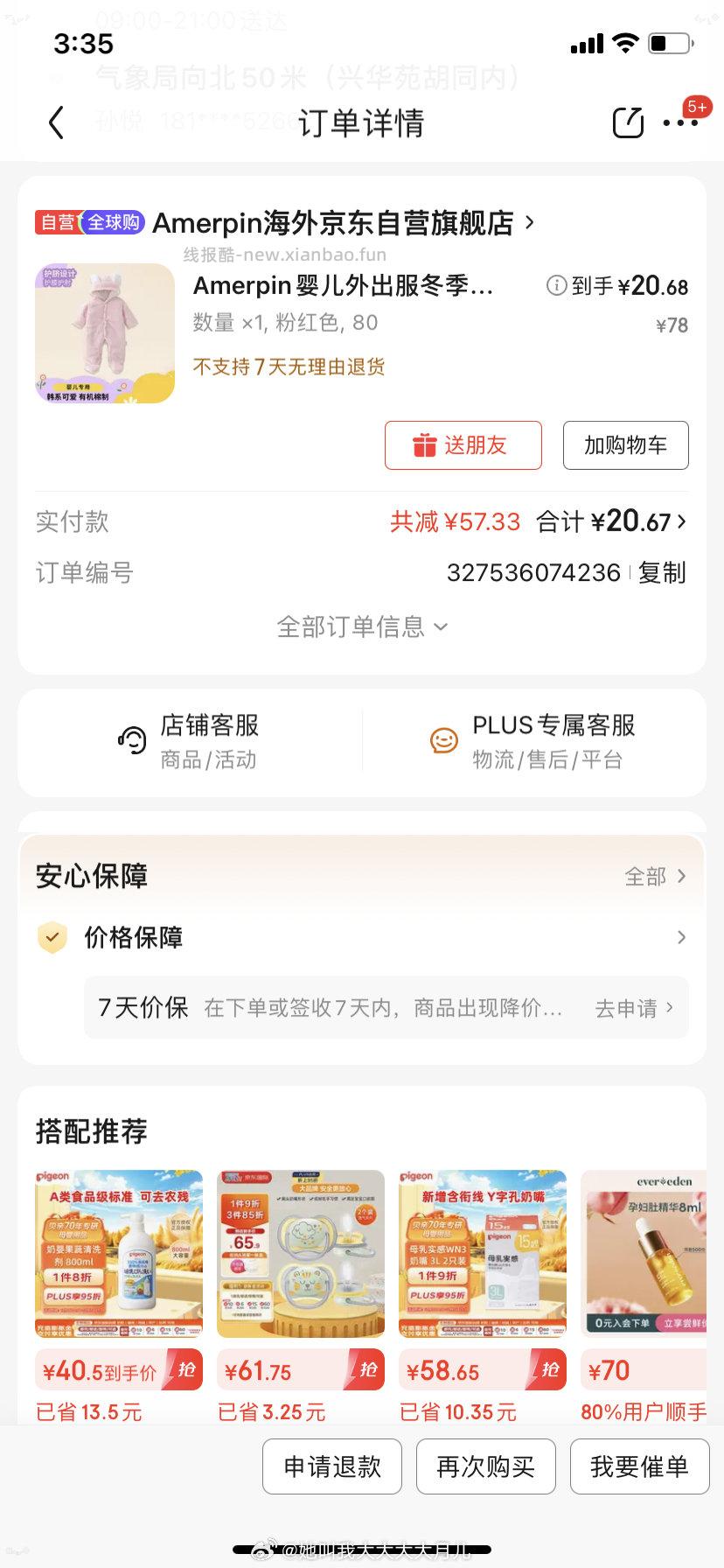Tap the 店铺客服 headset icon

tap(131, 739)
